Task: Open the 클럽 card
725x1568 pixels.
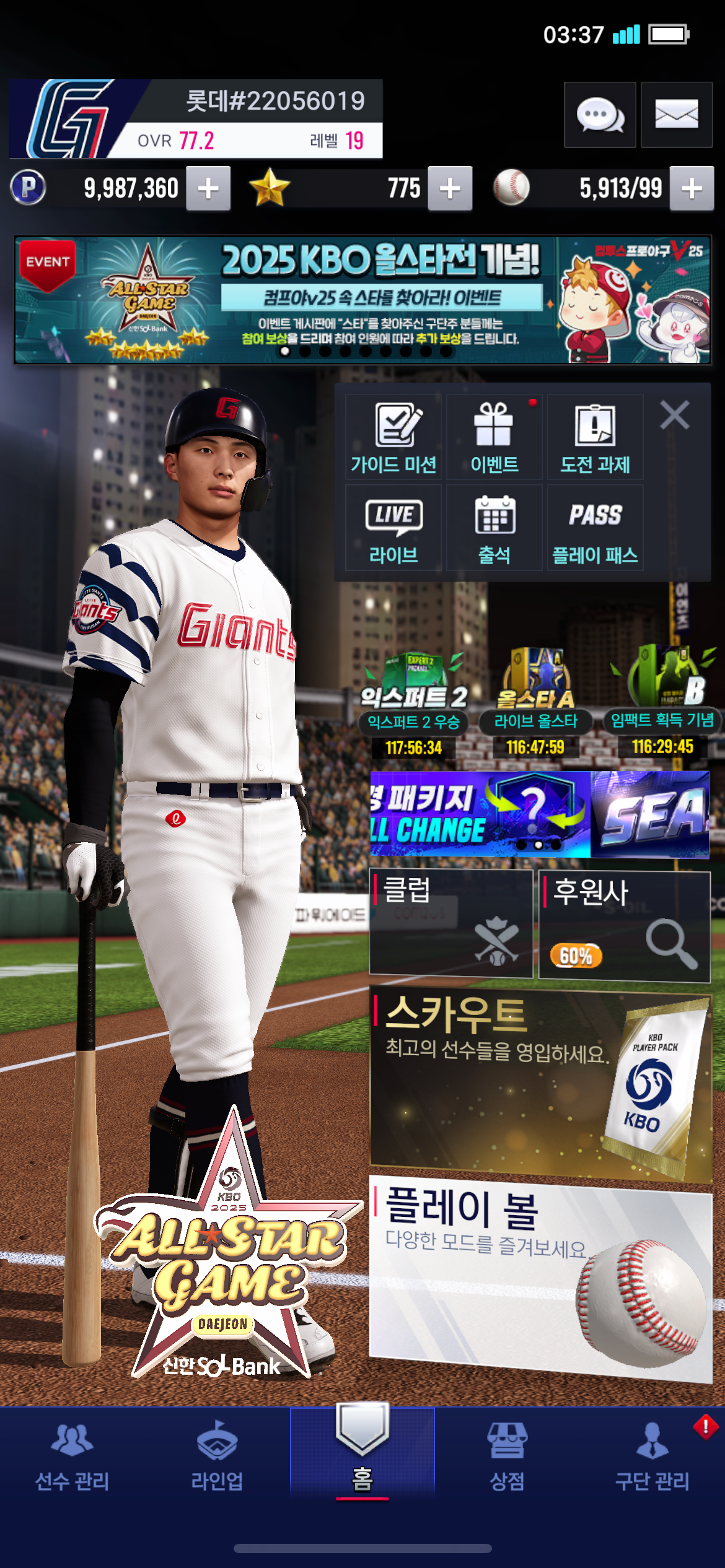Action: pyautogui.click(x=450, y=923)
